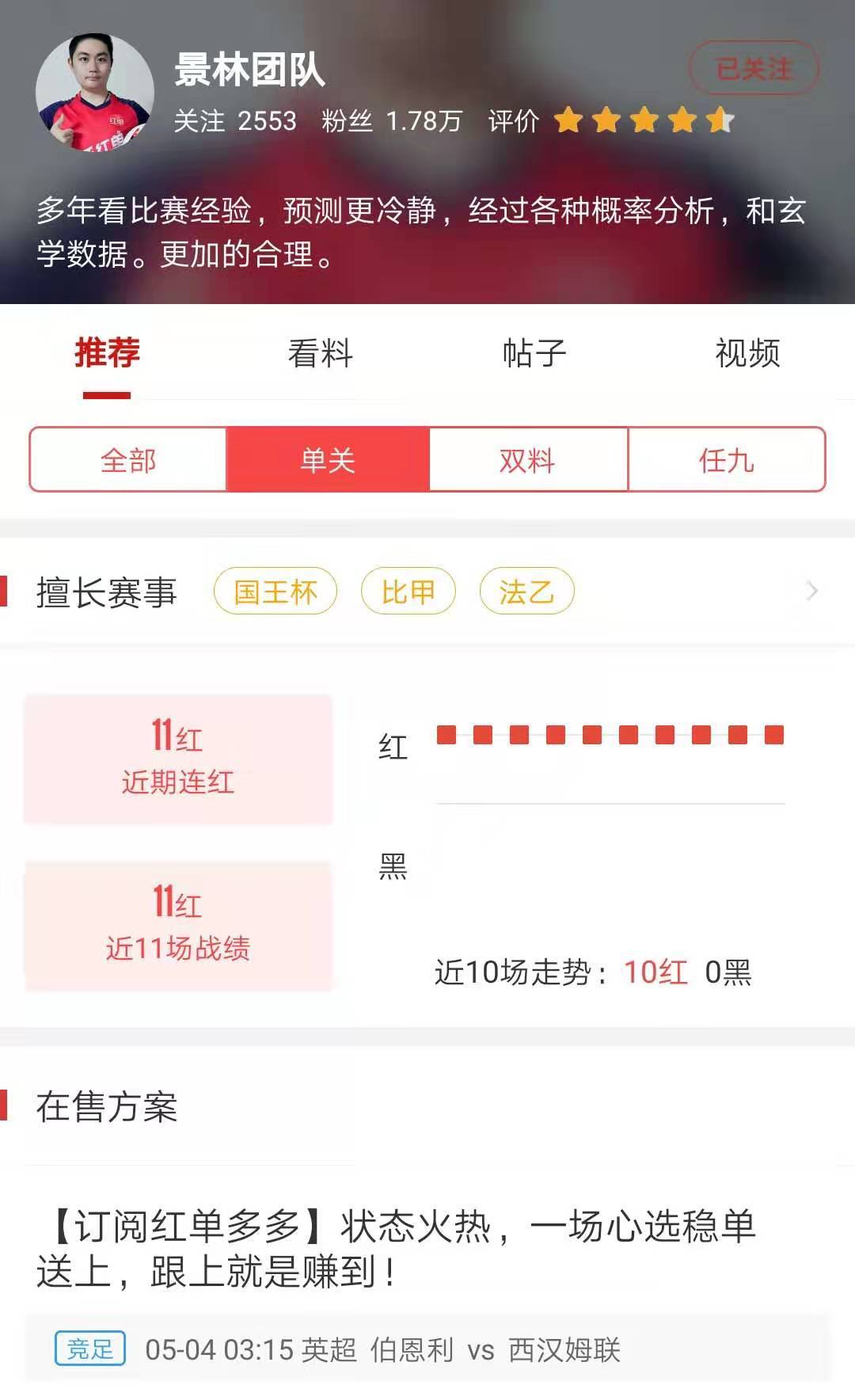Select the 单关 filter segment
The width and height of the screenshot is (855, 1400).
328,460
